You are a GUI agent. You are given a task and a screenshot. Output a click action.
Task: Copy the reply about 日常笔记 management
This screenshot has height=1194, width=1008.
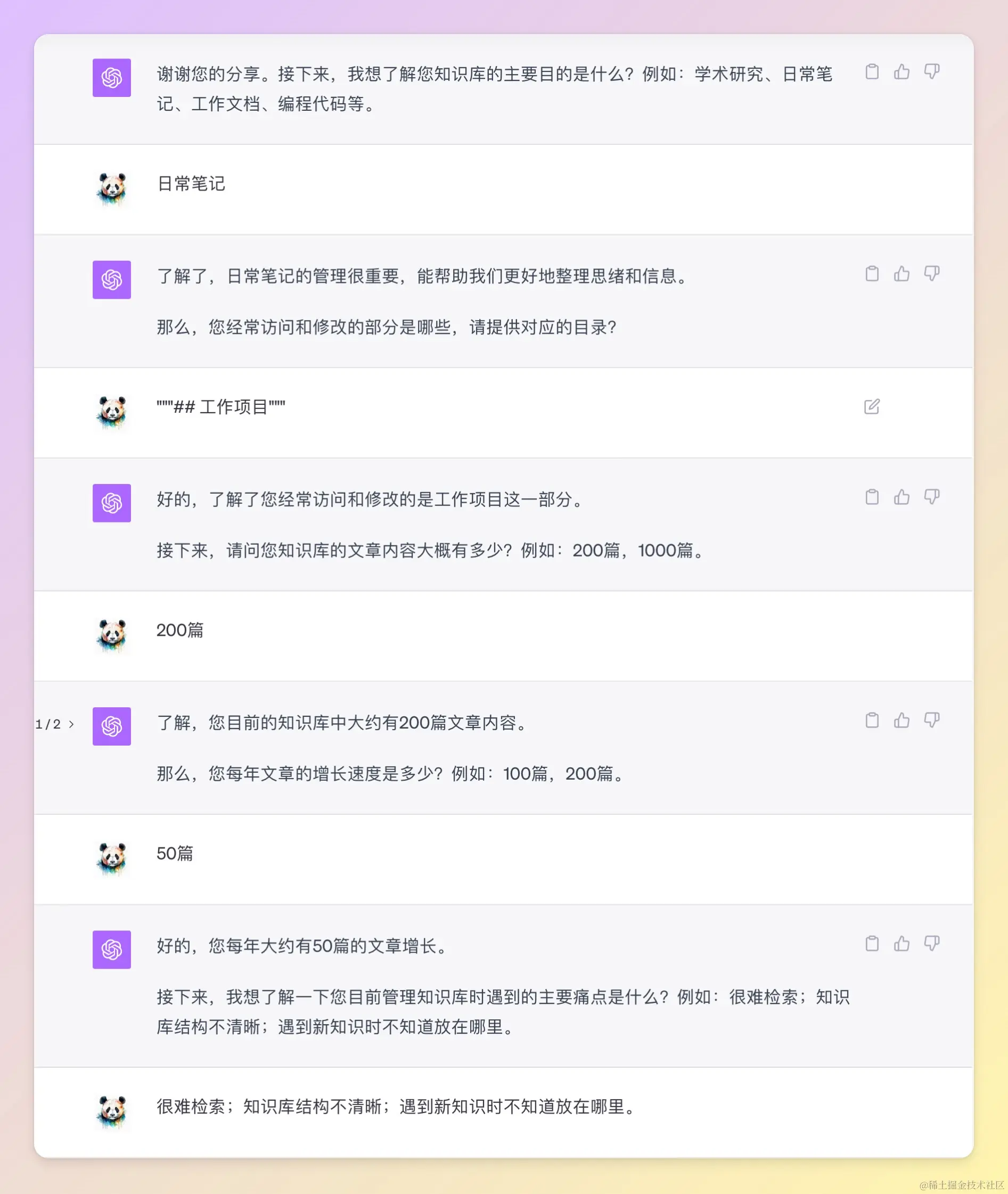872,274
